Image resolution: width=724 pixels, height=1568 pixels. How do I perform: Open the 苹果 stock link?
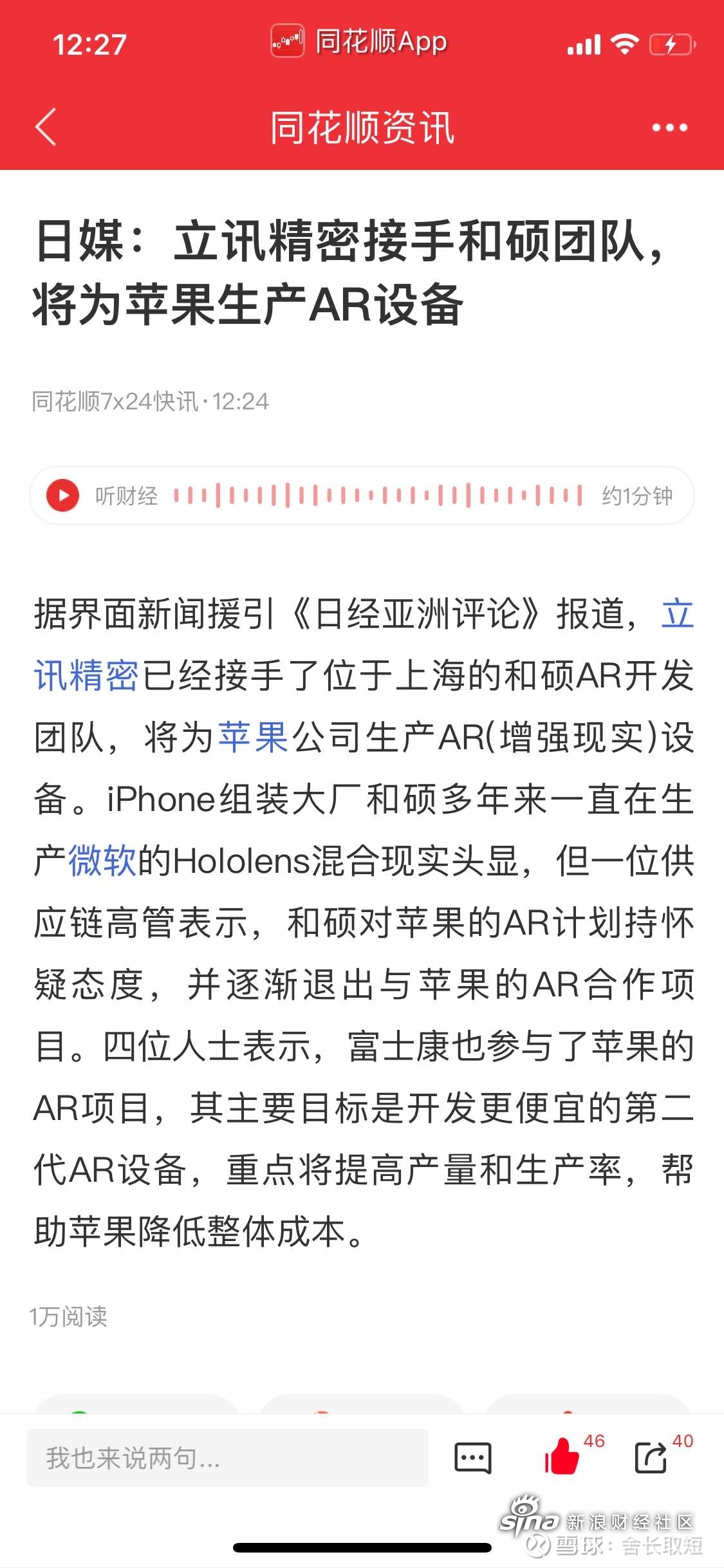[253, 738]
